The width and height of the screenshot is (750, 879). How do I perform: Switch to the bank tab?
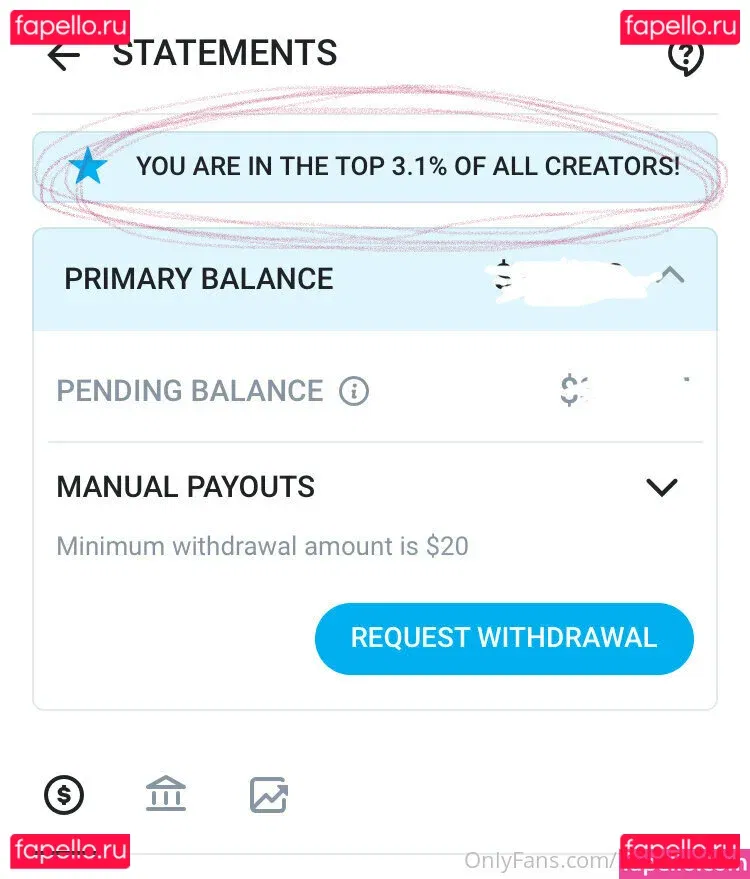(166, 795)
